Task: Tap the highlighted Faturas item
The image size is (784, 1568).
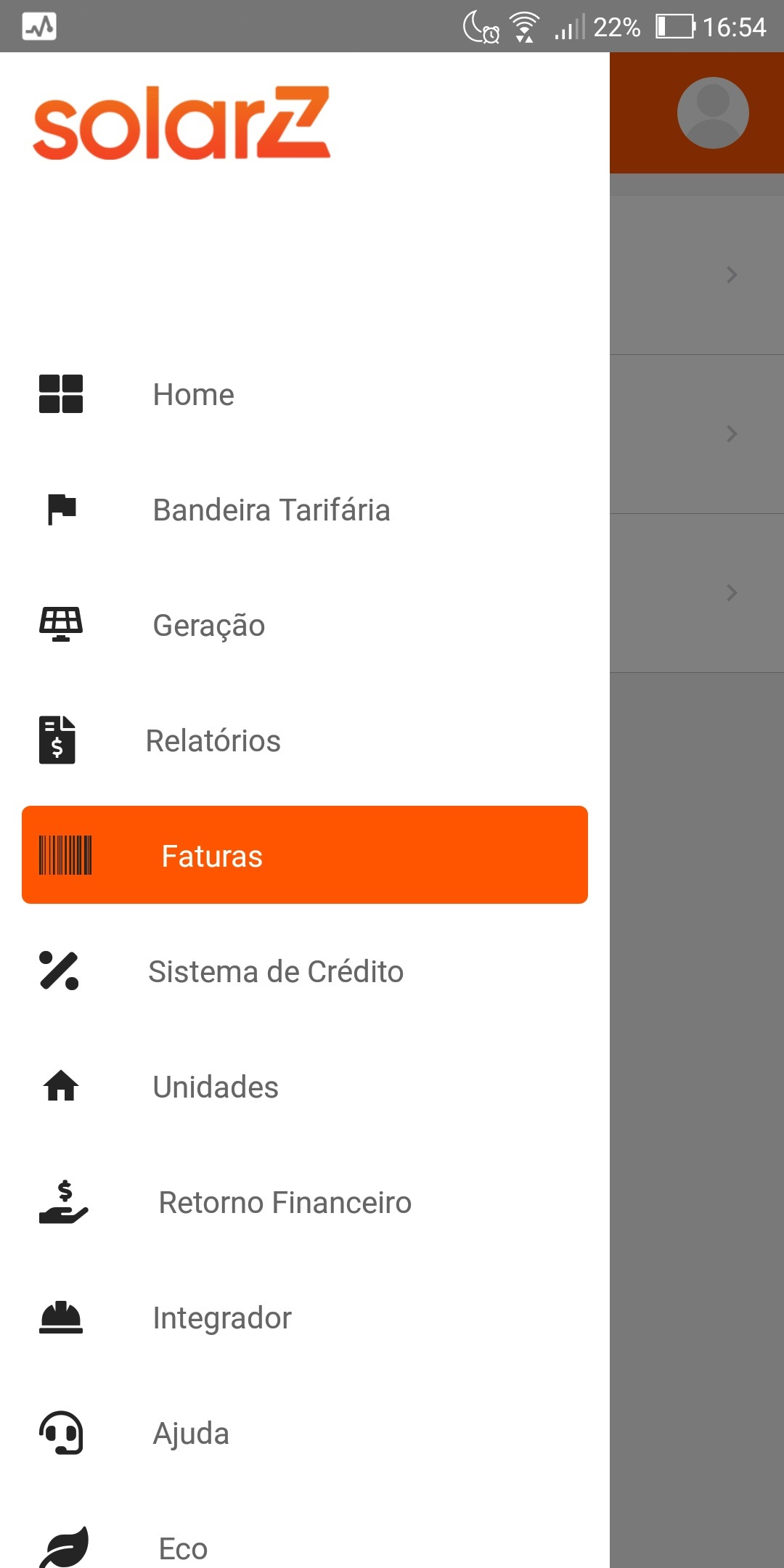Action: [x=305, y=855]
